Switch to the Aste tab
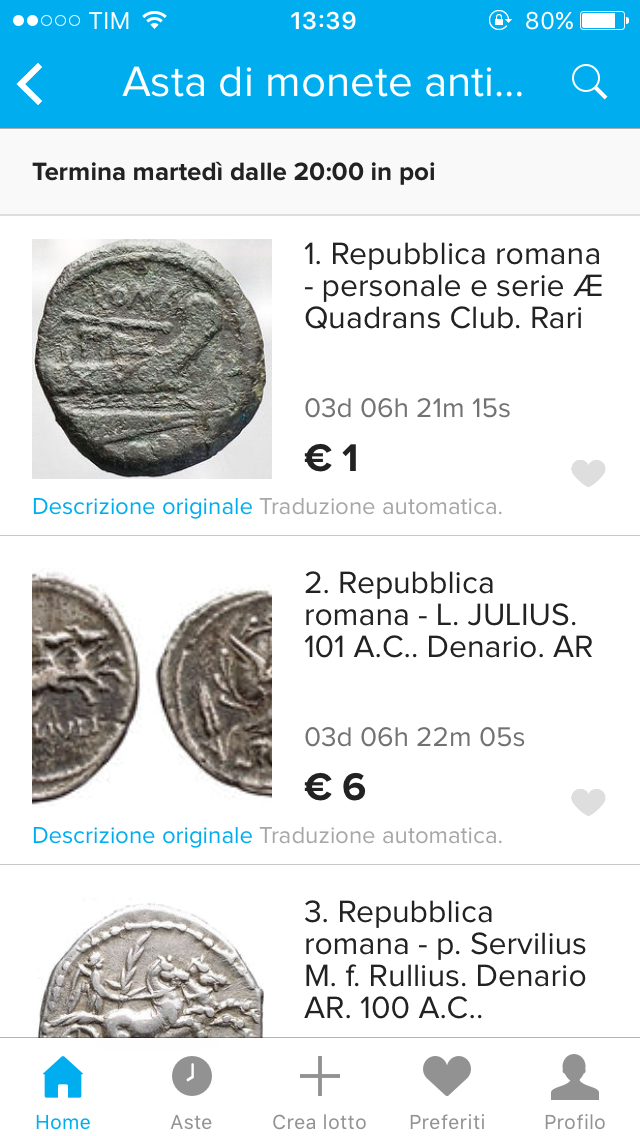Image resolution: width=640 pixels, height=1136 pixels. pyautogui.click(x=191, y=1093)
